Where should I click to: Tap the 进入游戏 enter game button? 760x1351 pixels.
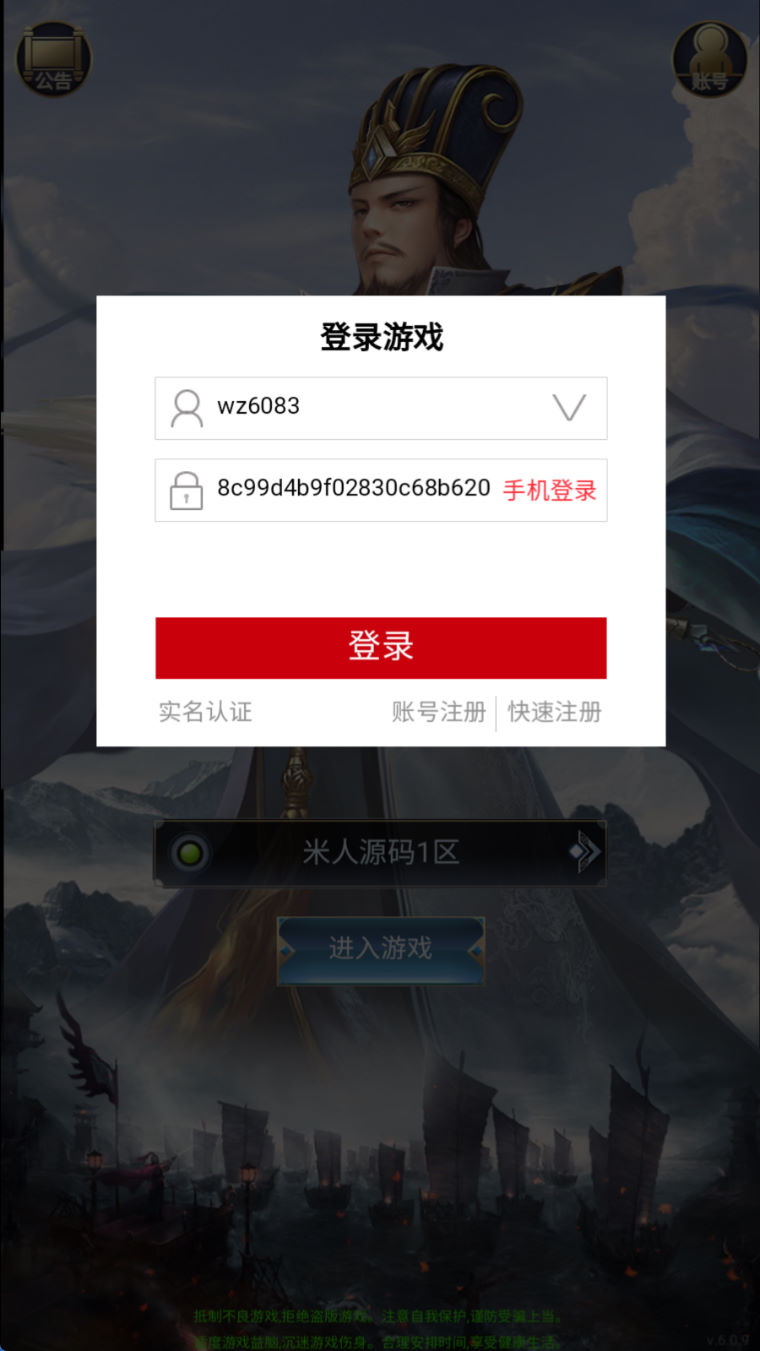point(380,948)
